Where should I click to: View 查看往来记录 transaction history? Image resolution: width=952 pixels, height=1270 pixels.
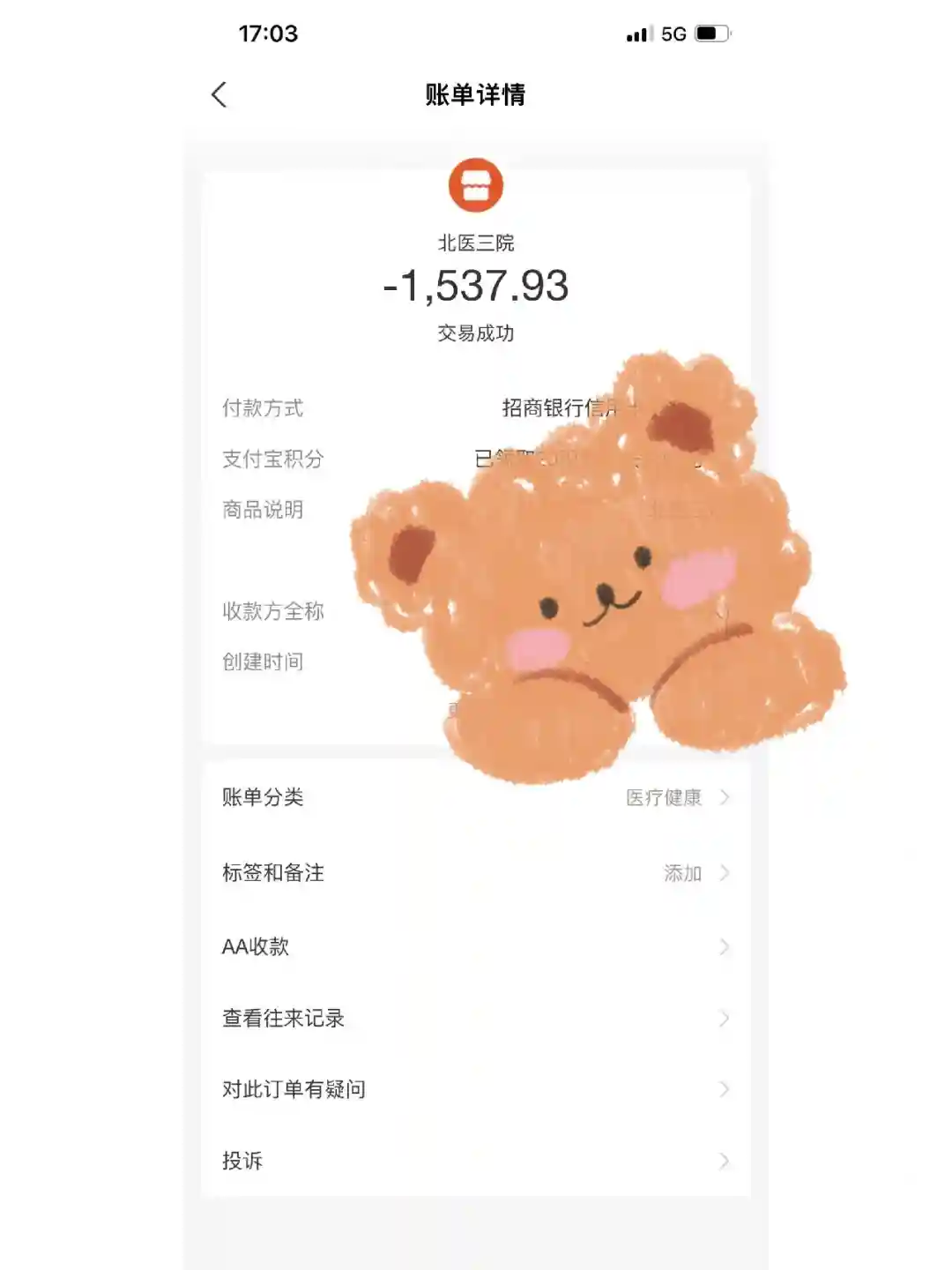pos(476,1019)
